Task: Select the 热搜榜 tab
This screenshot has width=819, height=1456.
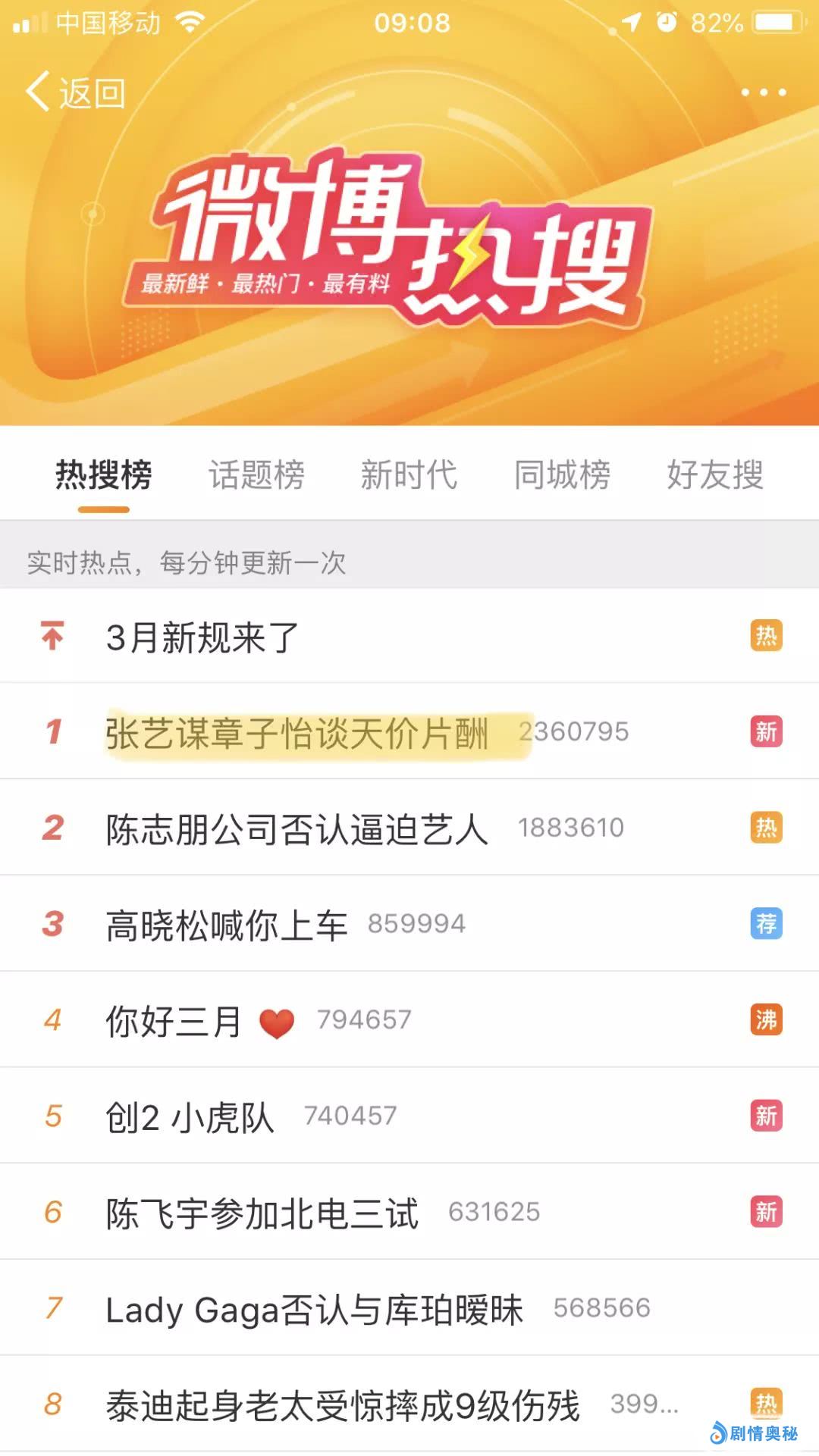Action: pyautogui.click(x=104, y=475)
